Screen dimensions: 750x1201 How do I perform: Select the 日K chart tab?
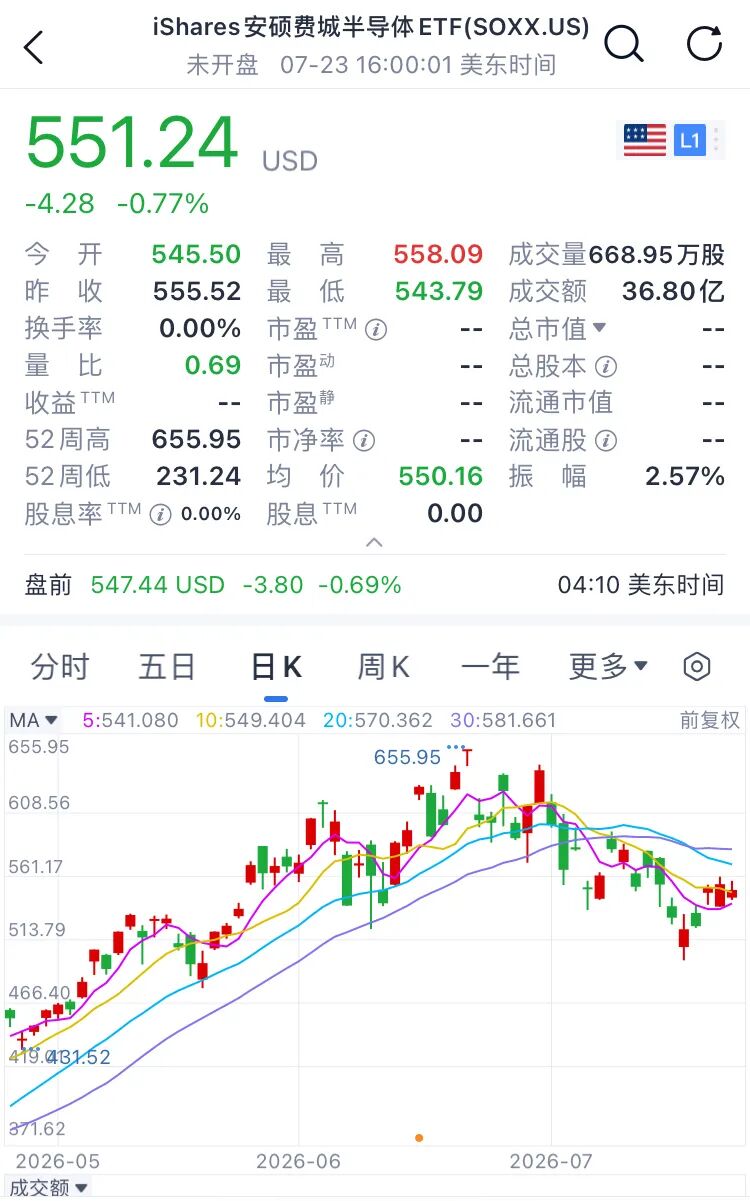click(276, 667)
